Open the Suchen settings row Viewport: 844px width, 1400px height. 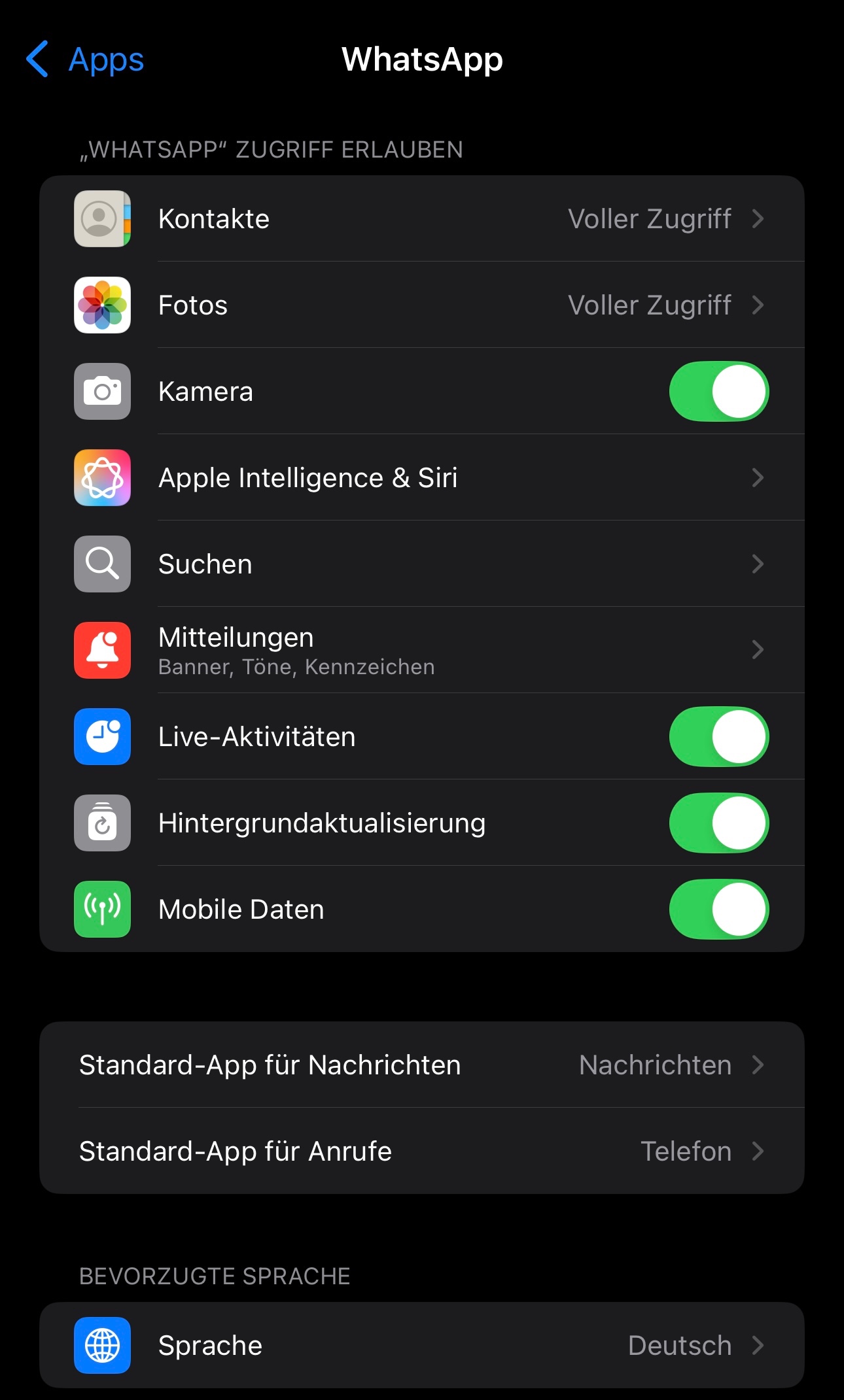point(421,564)
